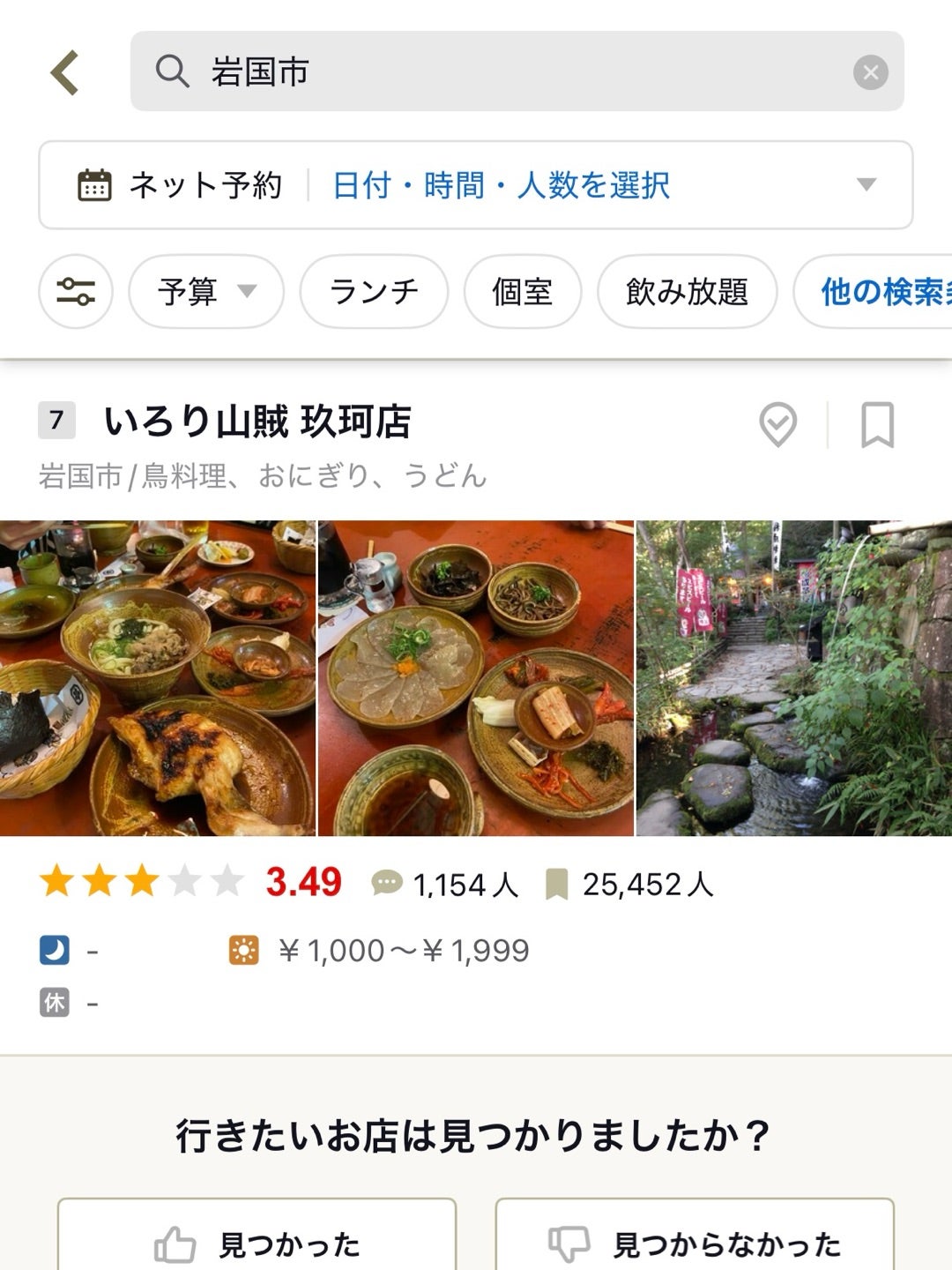Select the ランチ filter chip
Screen dimensions: 952x1270
point(374,292)
